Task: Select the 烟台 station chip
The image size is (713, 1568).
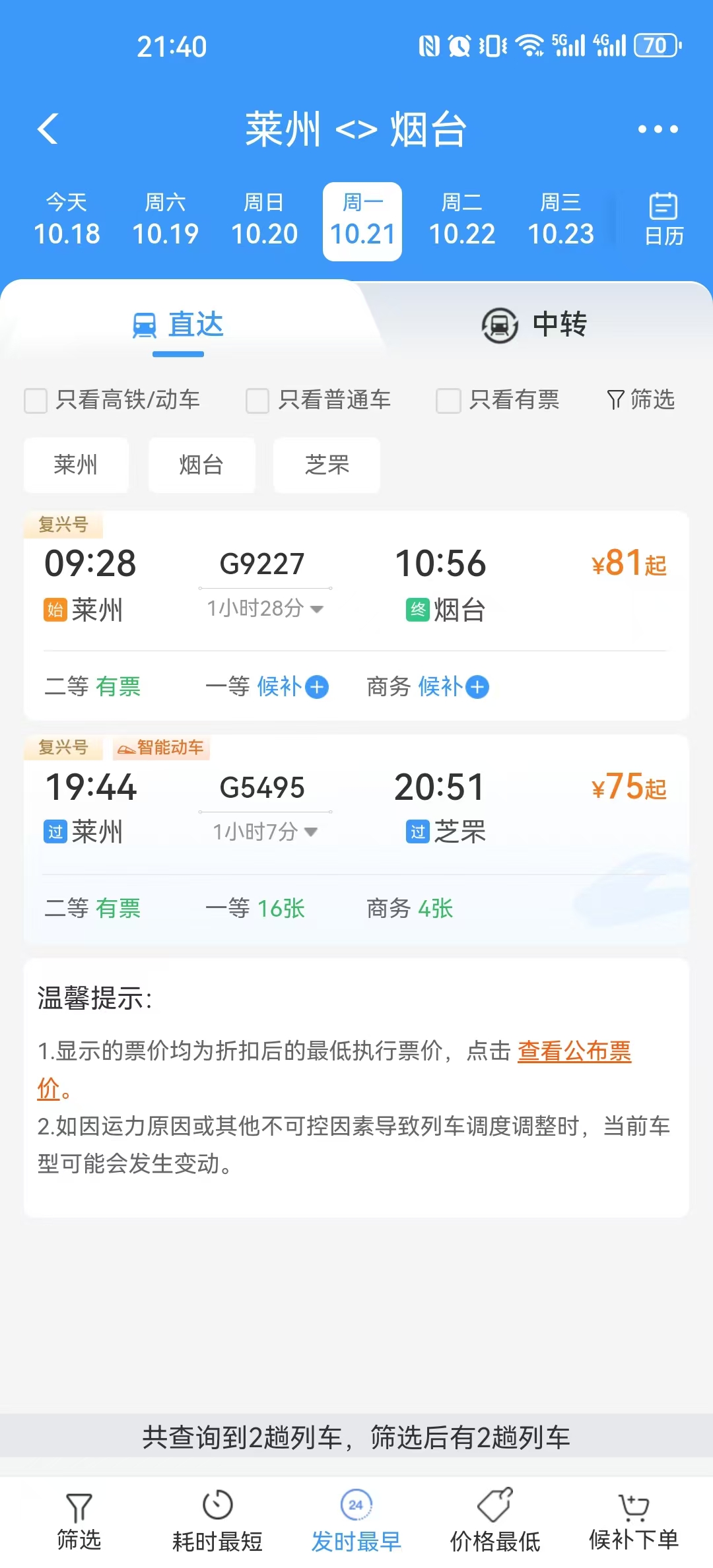Action: (x=201, y=465)
